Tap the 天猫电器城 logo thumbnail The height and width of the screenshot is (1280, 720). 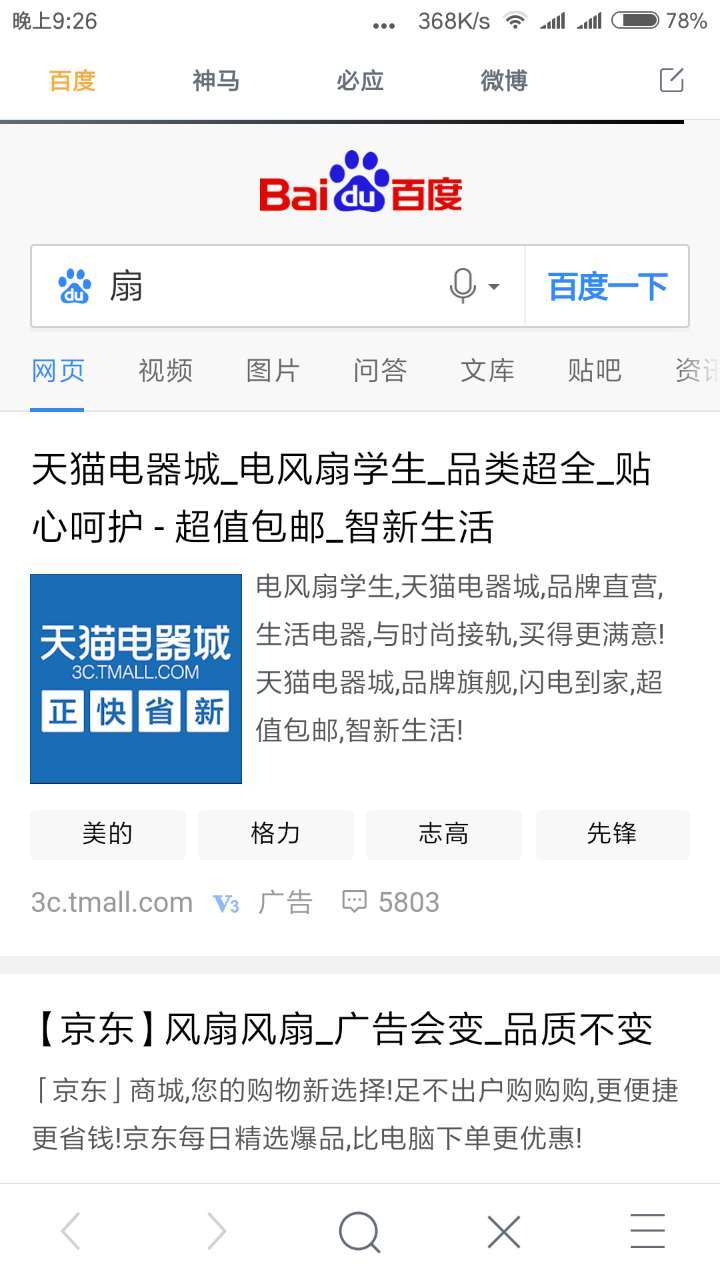tap(136, 679)
